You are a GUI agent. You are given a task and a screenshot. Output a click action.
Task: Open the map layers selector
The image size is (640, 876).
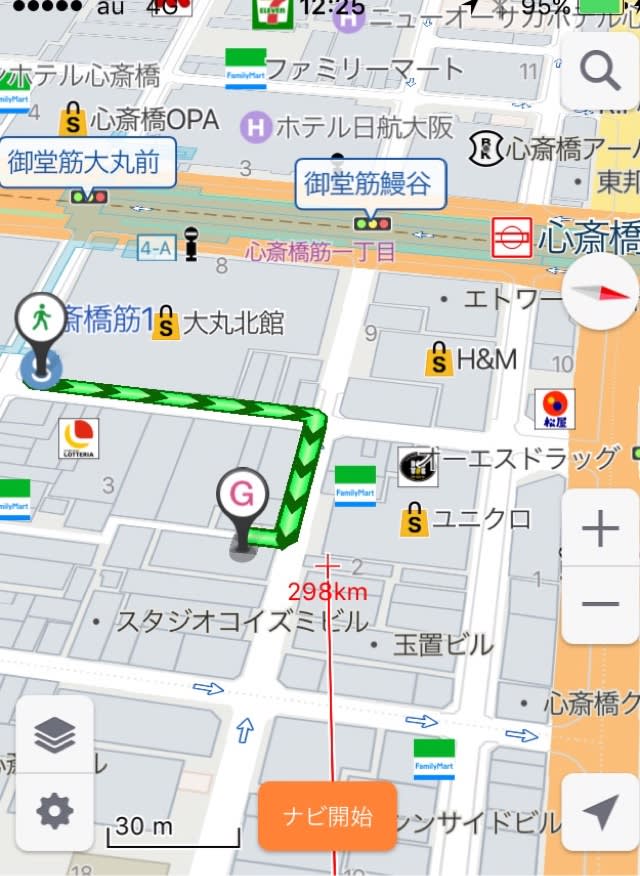54,736
